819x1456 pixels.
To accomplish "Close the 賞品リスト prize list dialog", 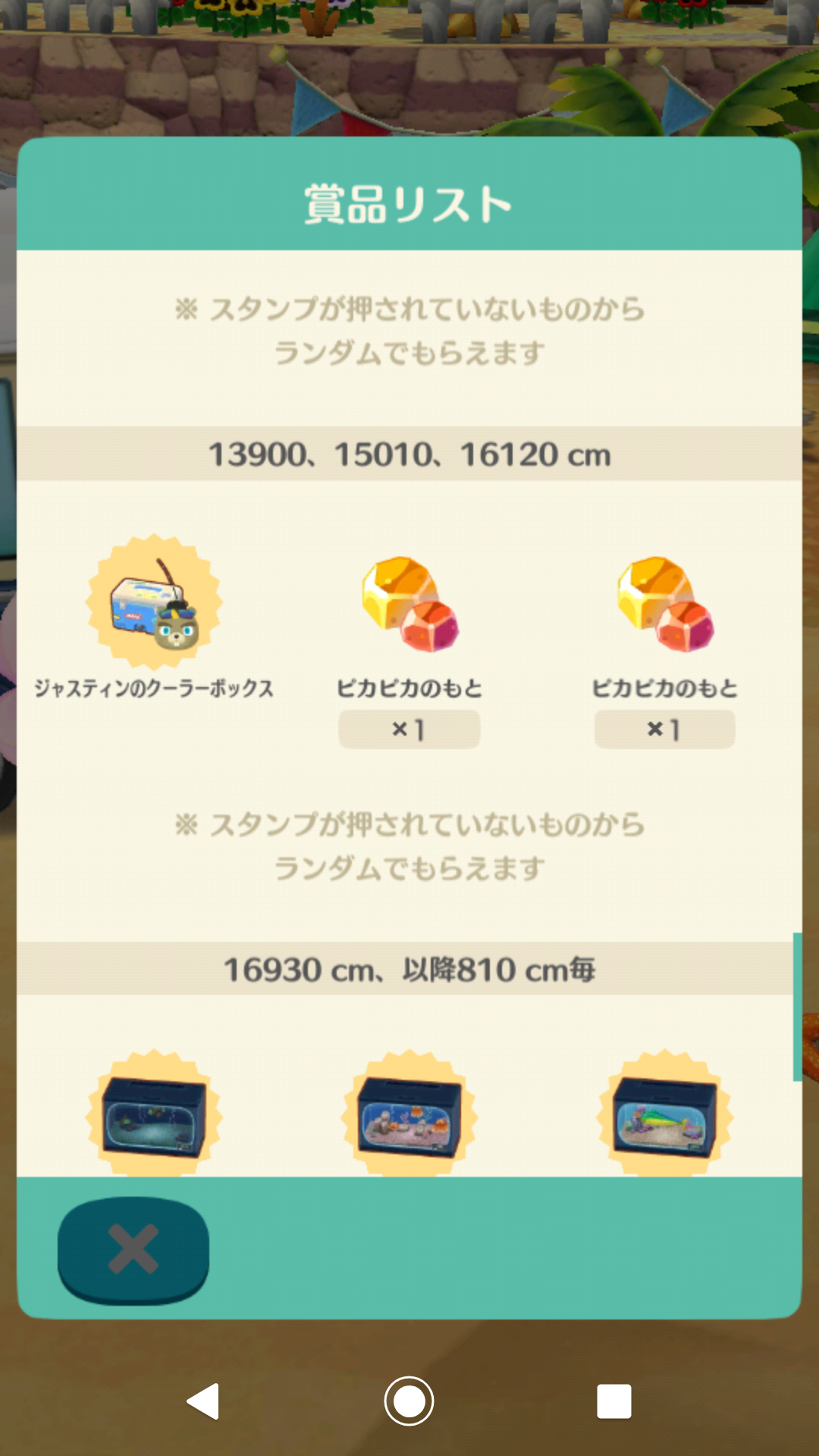I will point(133,1248).
